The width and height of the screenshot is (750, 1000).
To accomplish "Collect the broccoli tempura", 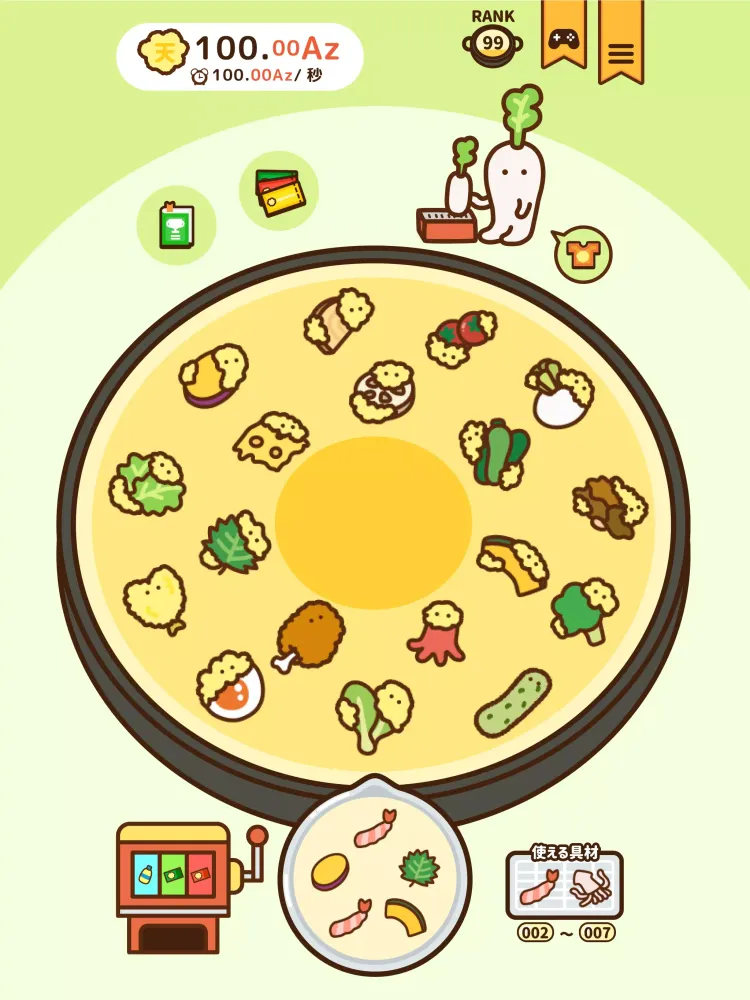I will pyautogui.click(x=584, y=608).
